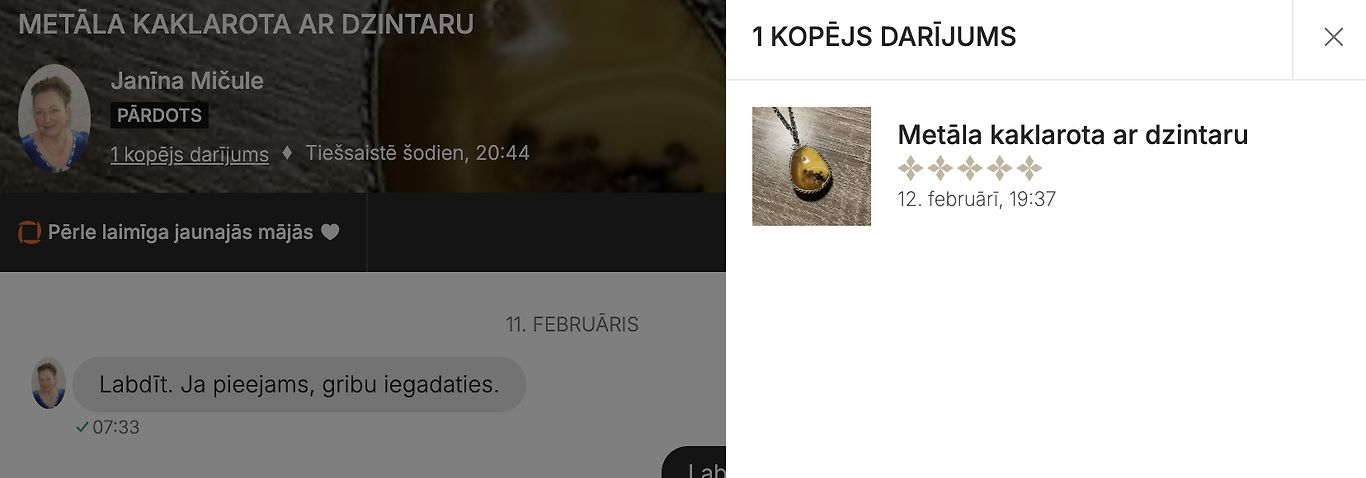Close the 1 kopējs darījums panel
Image resolution: width=1366 pixels, height=478 pixels.
(x=1333, y=38)
